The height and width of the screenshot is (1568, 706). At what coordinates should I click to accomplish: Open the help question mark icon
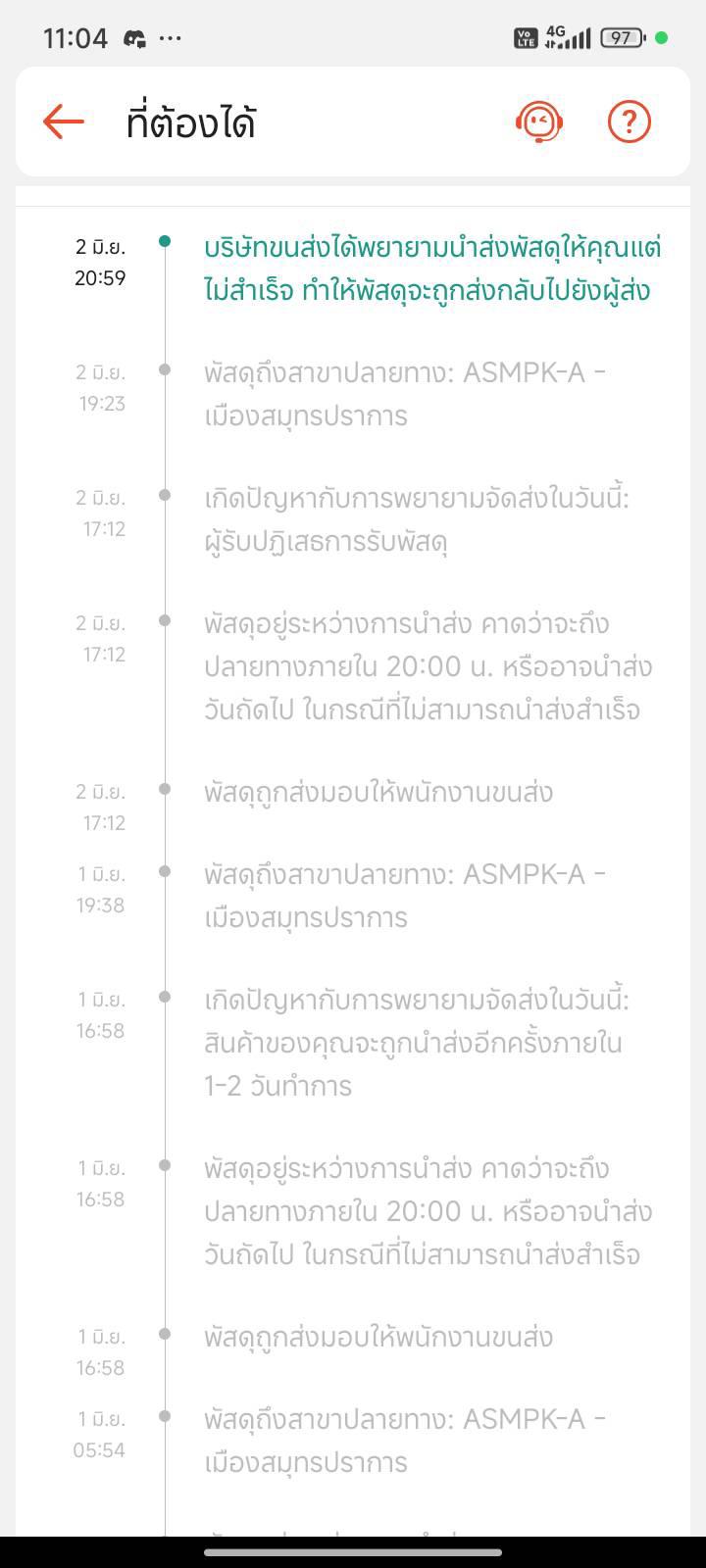tap(630, 122)
